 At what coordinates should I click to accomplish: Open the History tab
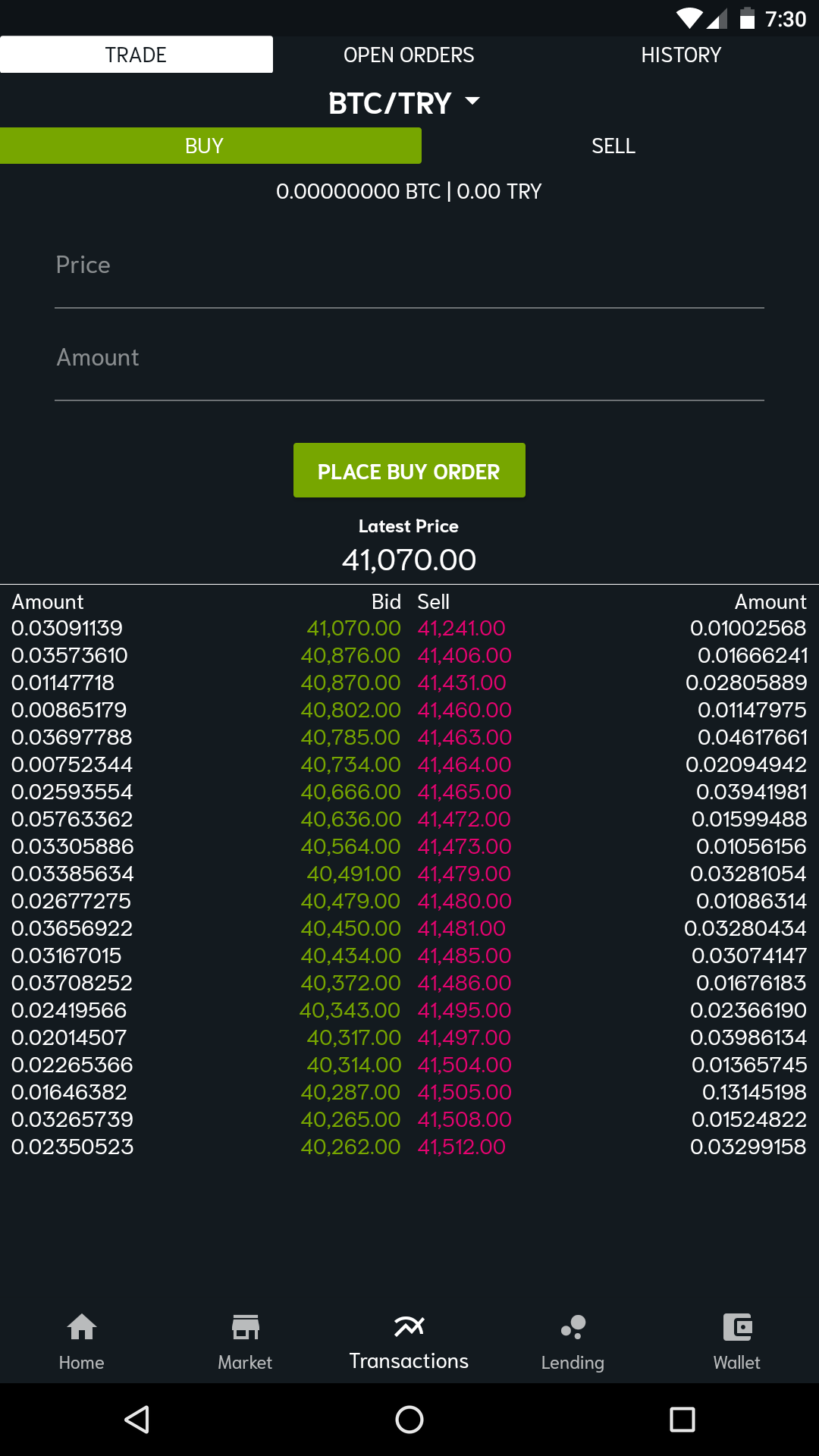click(682, 55)
